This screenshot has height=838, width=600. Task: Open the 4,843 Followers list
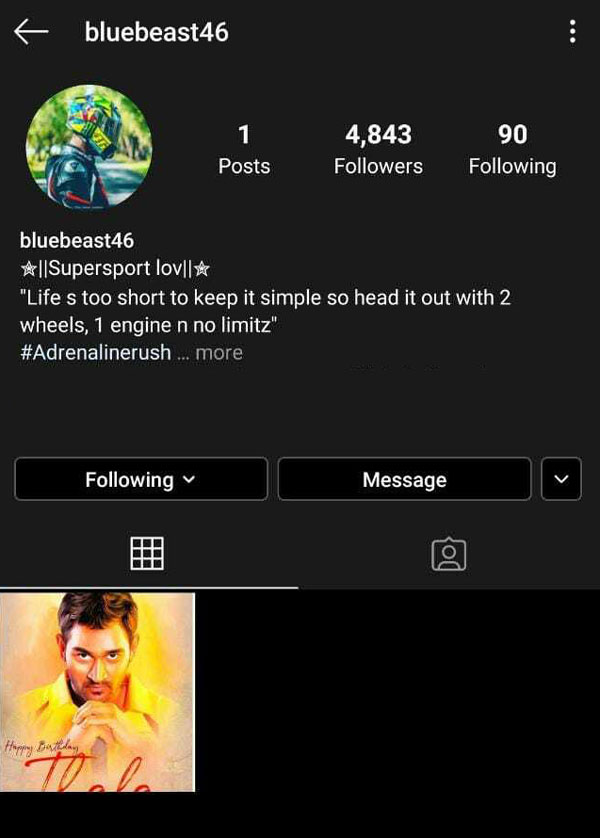pyautogui.click(x=378, y=149)
